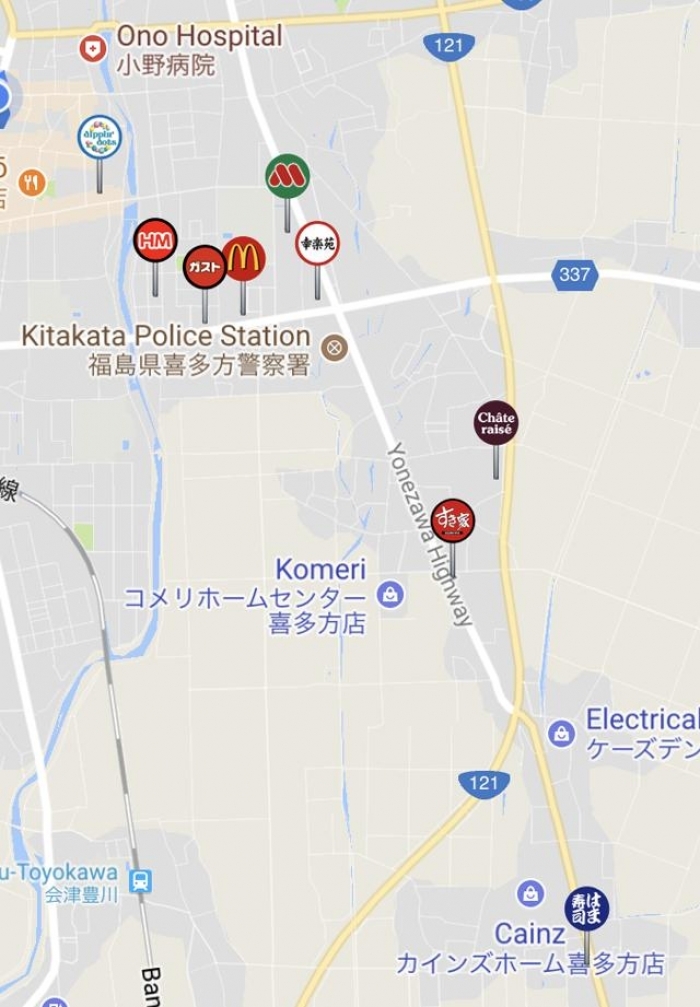This screenshot has width=700, height=1007.
Task: Open the Chateraisé pin
Action: (496, 422)
